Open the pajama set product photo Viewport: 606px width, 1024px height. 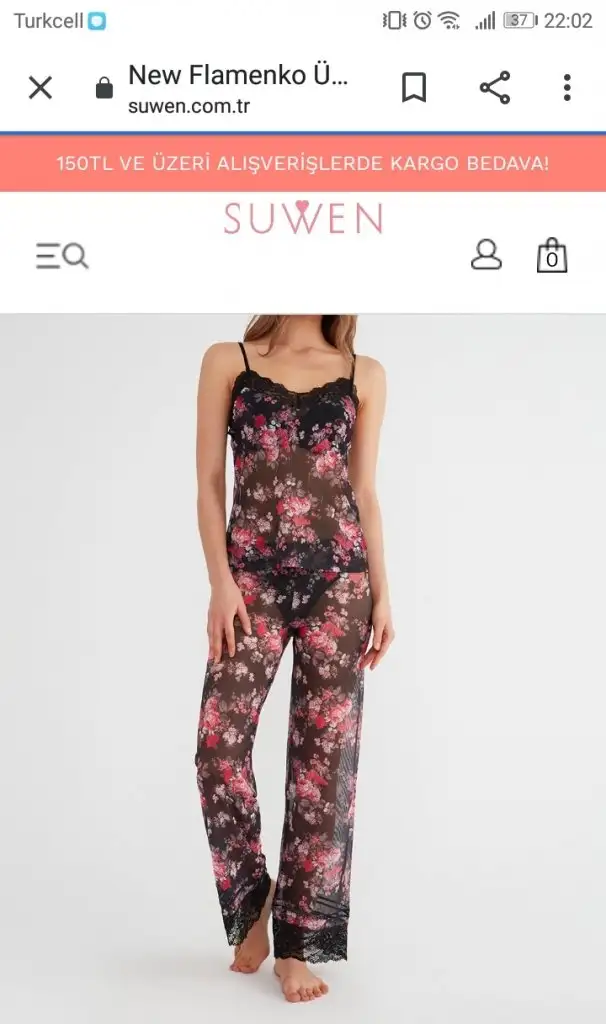click(303, 669)
